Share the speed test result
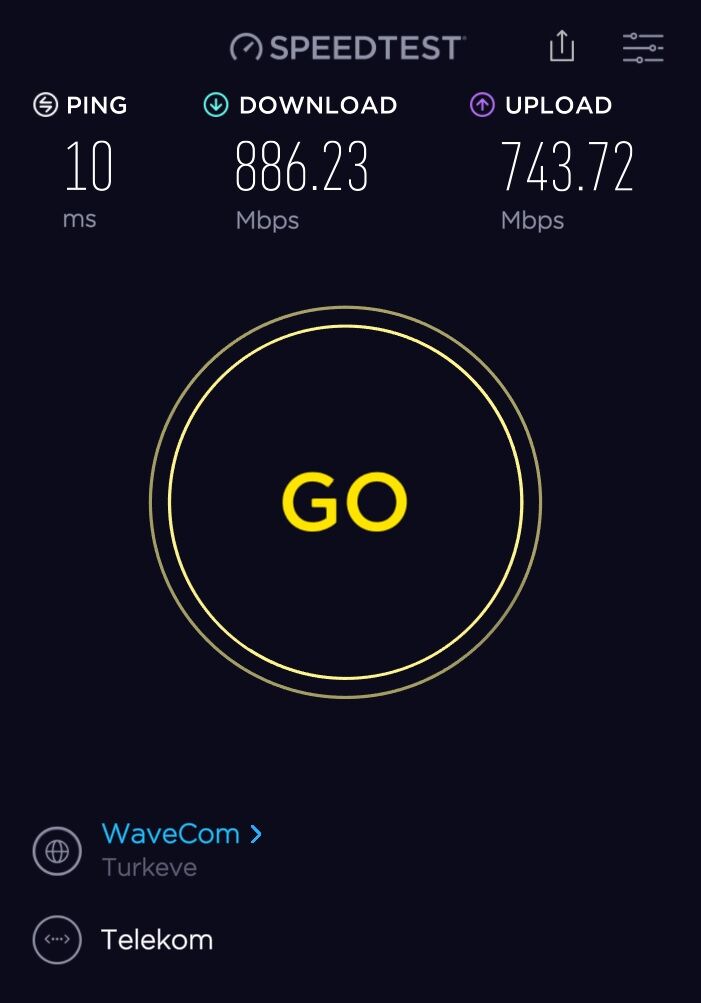Image resolution: width=701 pixels, height=1003 pixels. tap(562, 46)
